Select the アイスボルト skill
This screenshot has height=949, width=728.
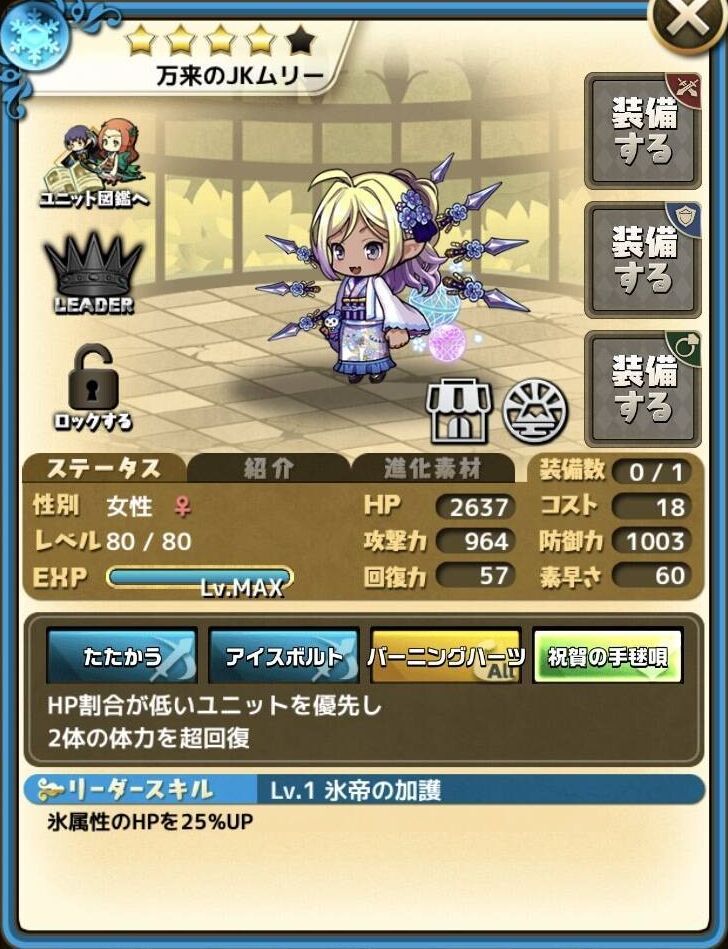[283, 656]
